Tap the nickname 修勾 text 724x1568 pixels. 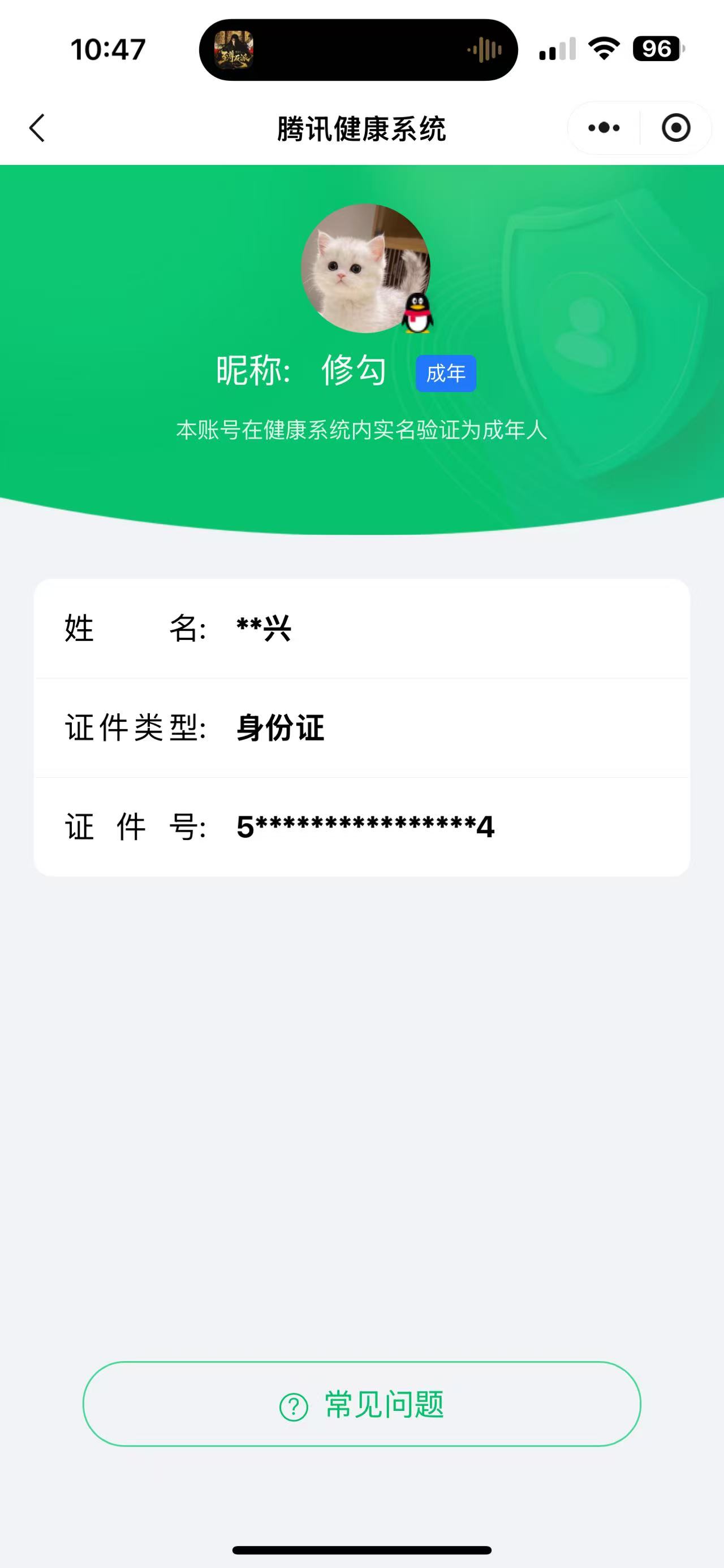(x=353, y=371)
